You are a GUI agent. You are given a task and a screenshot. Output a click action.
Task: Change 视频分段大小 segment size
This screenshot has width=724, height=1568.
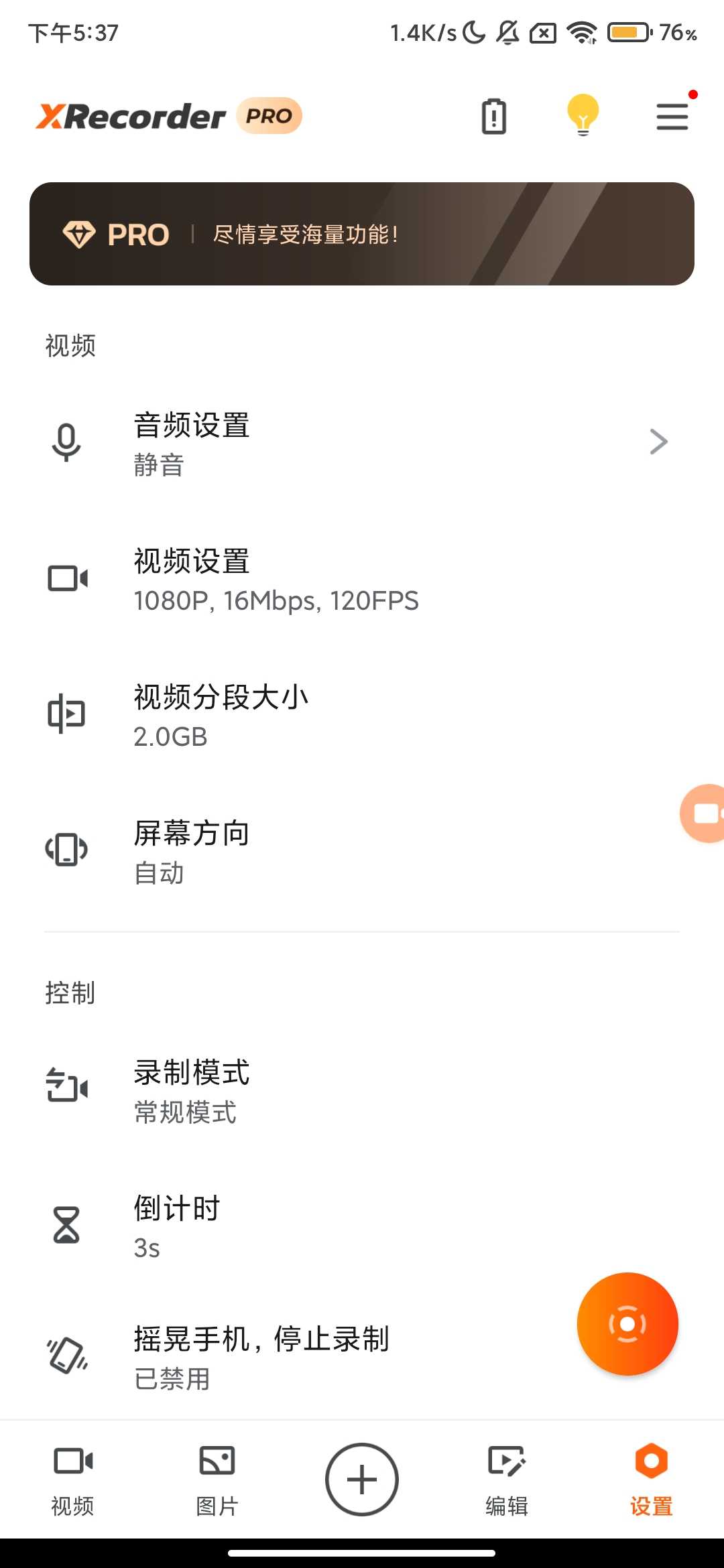(362, 716)
